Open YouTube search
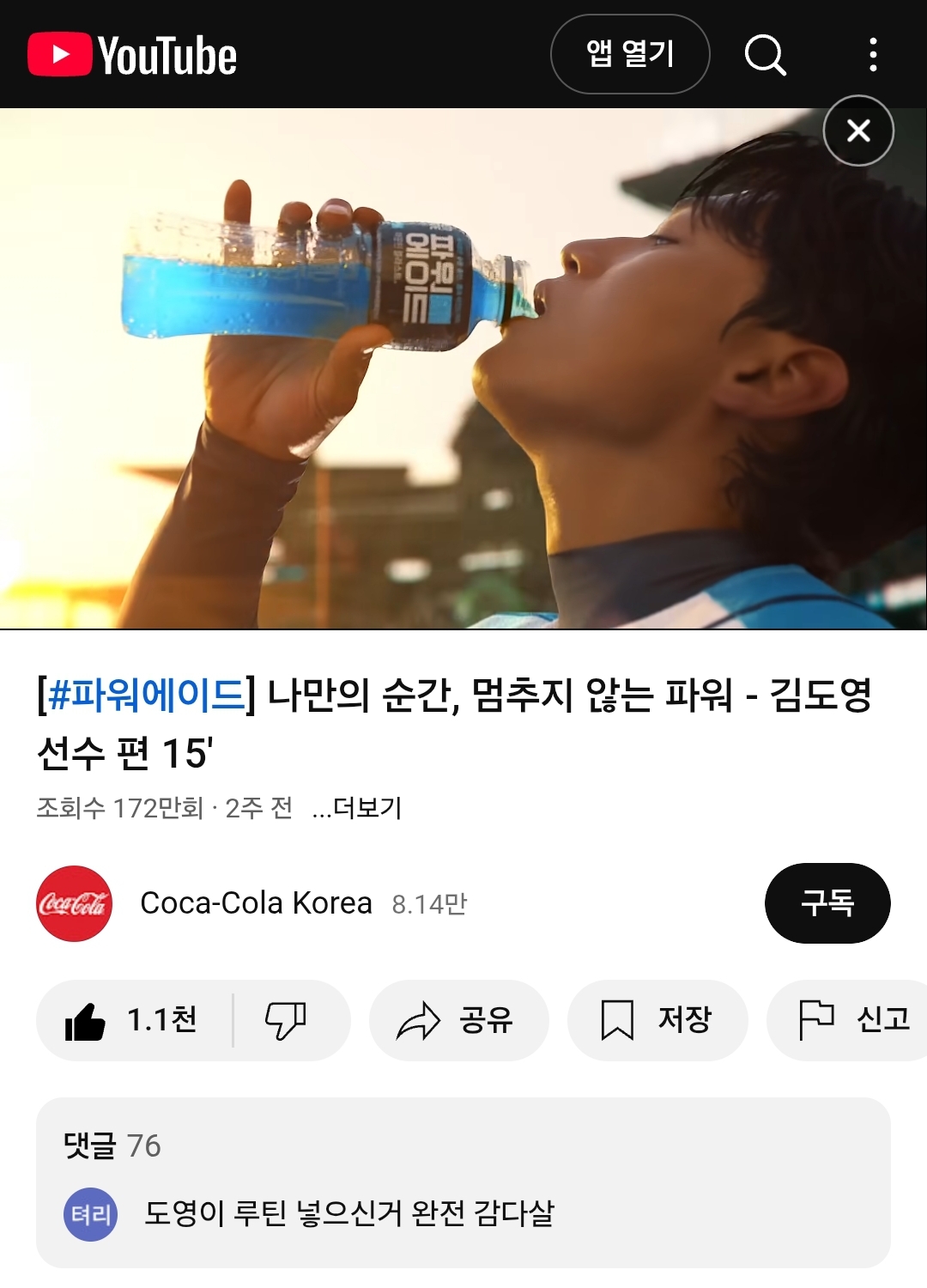 pyautogui.click(x=765, y=55)
